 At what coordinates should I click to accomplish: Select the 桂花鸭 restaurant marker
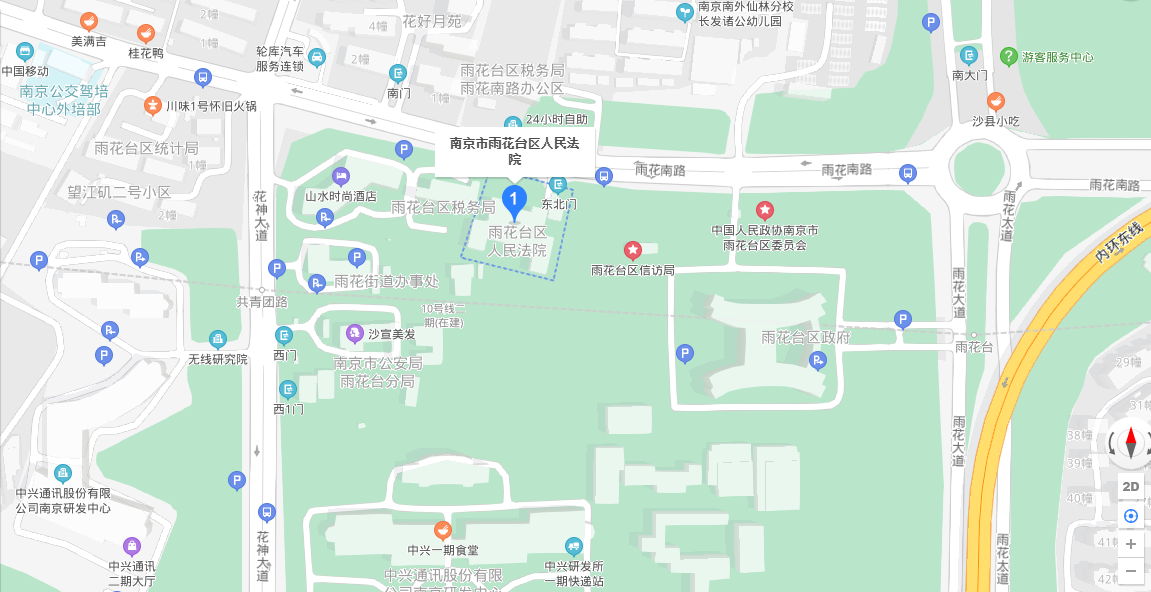tap(146, 34)
